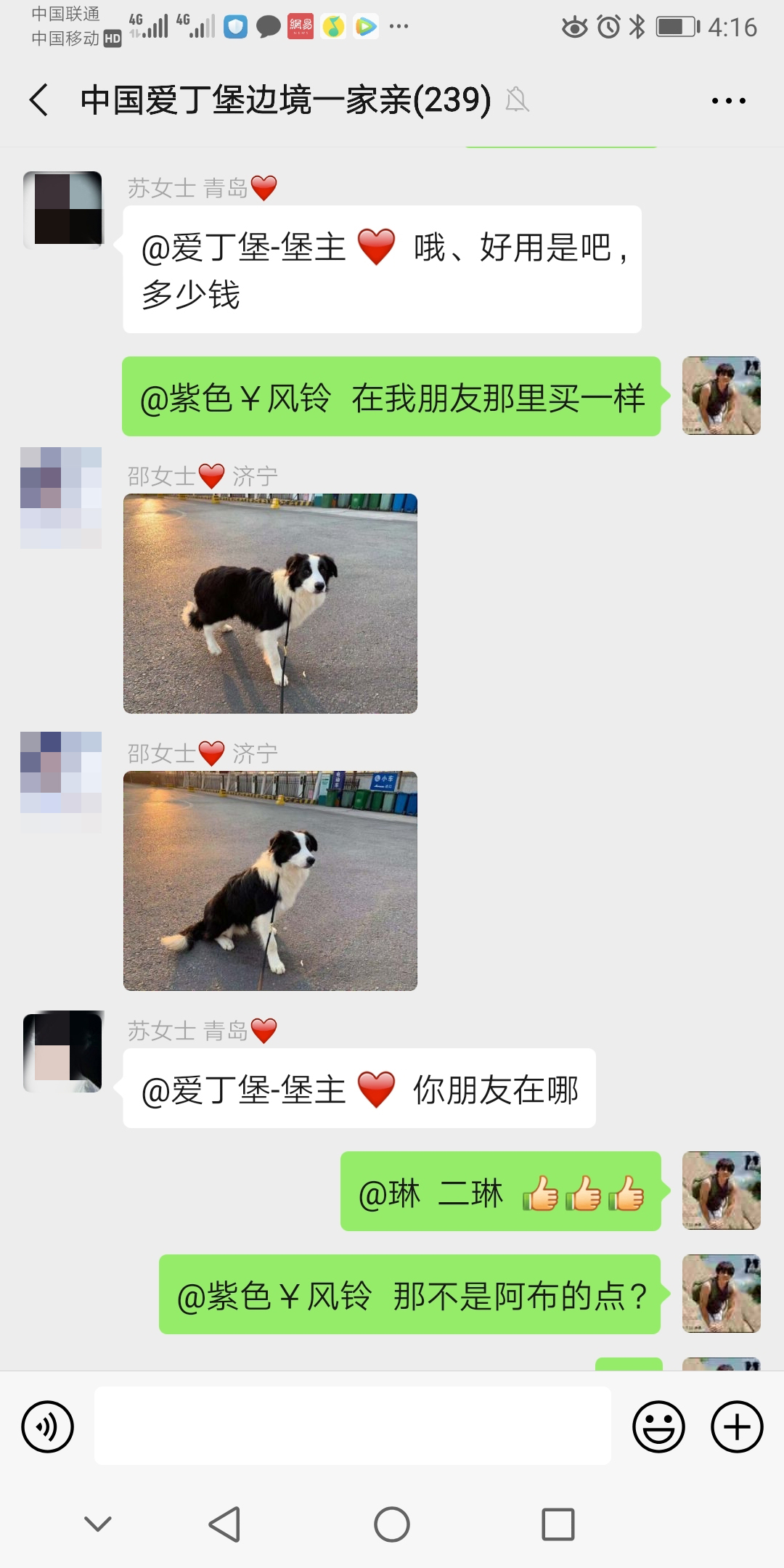784x1568 pixels.
Task: Open avatar next to 你朋友在哪 message
Action: click(x=62, y=1050)
